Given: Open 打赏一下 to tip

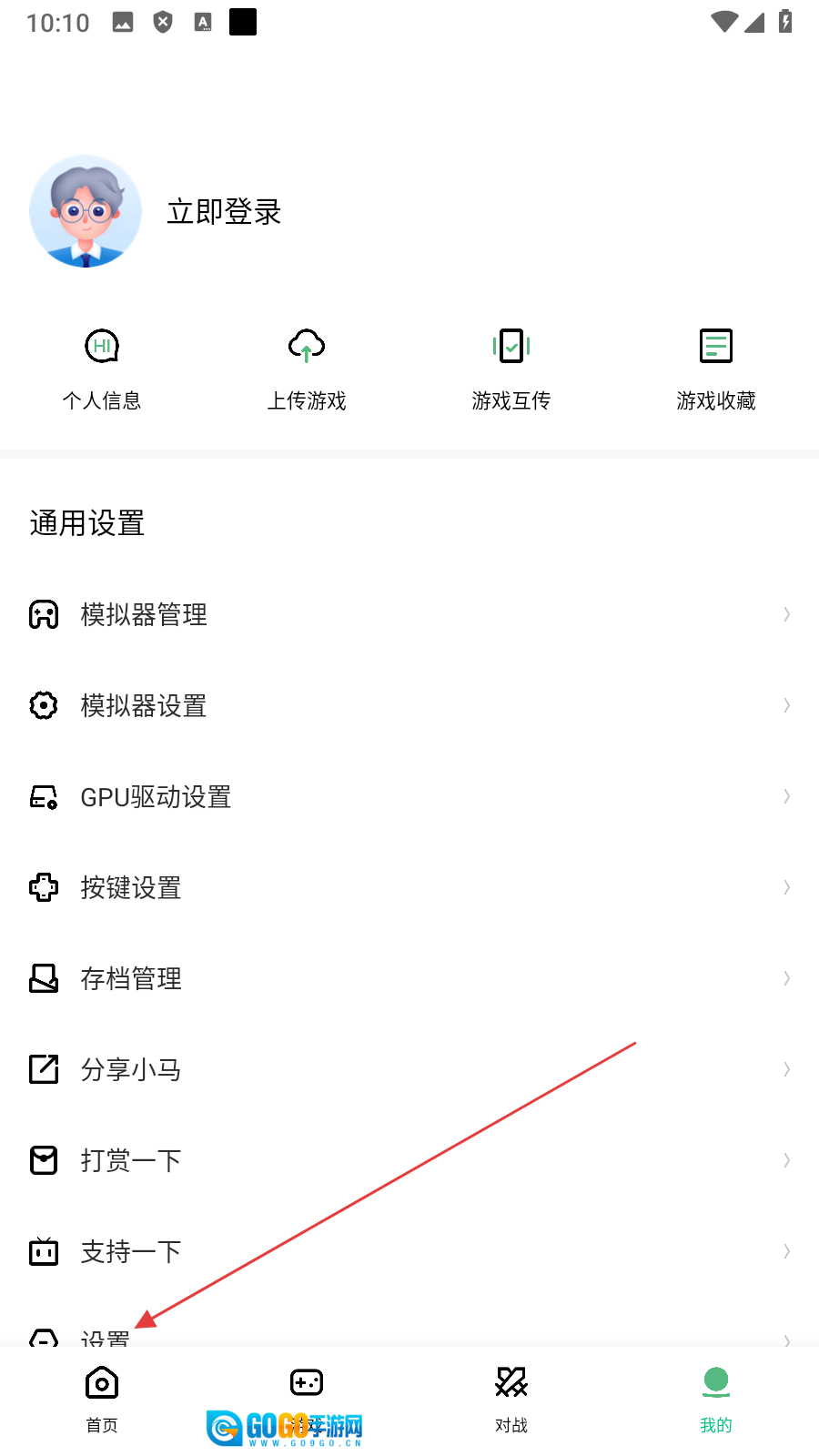Looking at the screenshot, I should (x=409, y=1160).
